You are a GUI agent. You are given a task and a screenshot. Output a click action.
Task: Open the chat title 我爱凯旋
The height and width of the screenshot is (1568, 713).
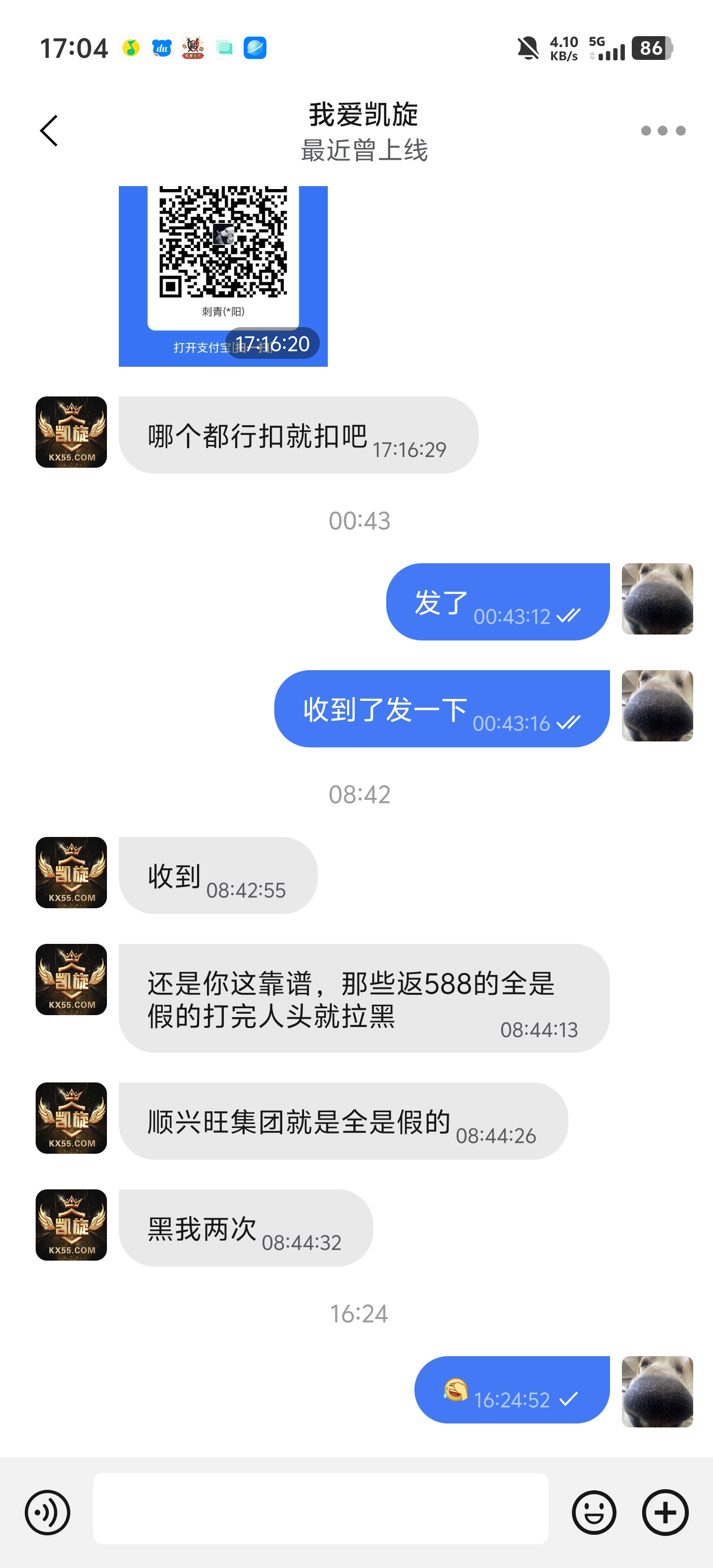click(x=363, y=115)
